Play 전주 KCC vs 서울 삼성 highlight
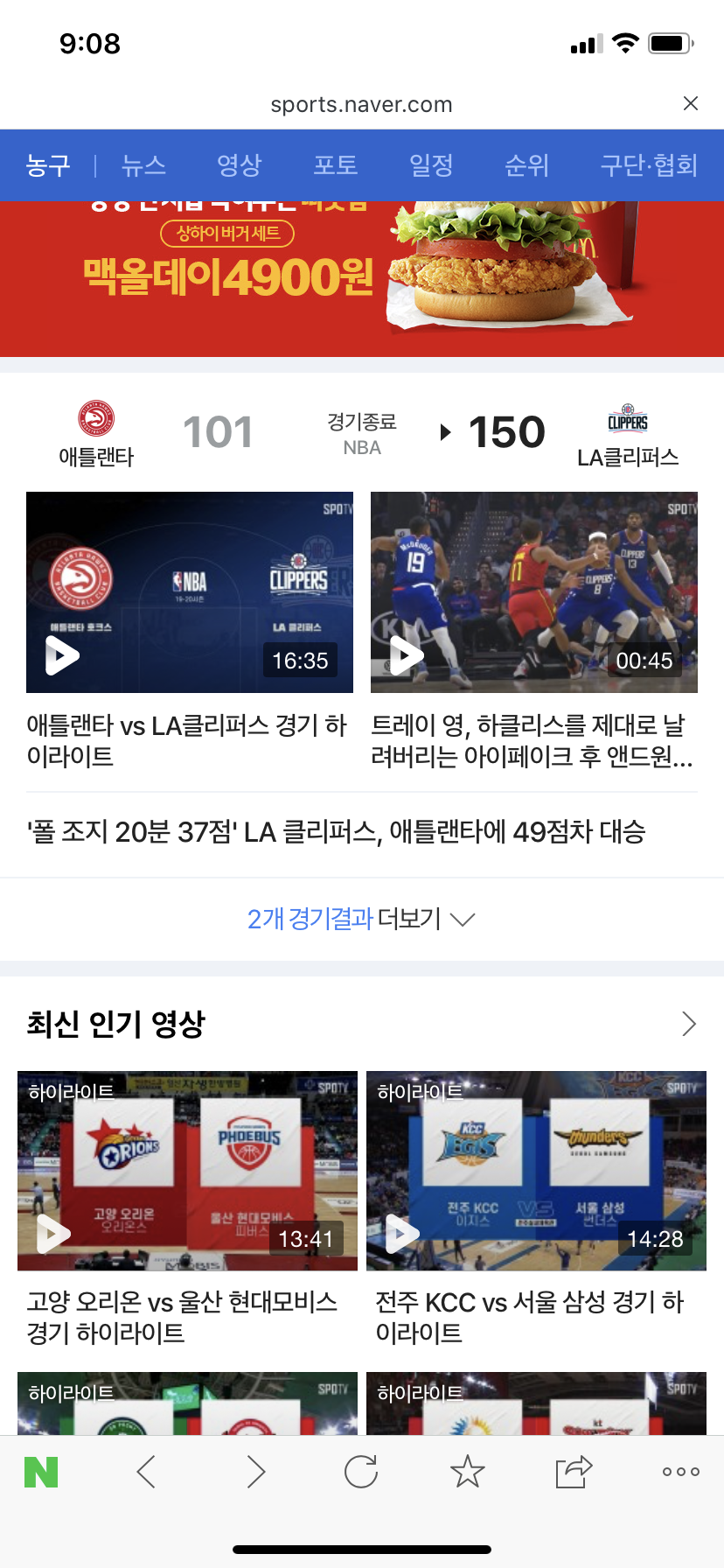 pyautogui.click(x=536, y=1171)
